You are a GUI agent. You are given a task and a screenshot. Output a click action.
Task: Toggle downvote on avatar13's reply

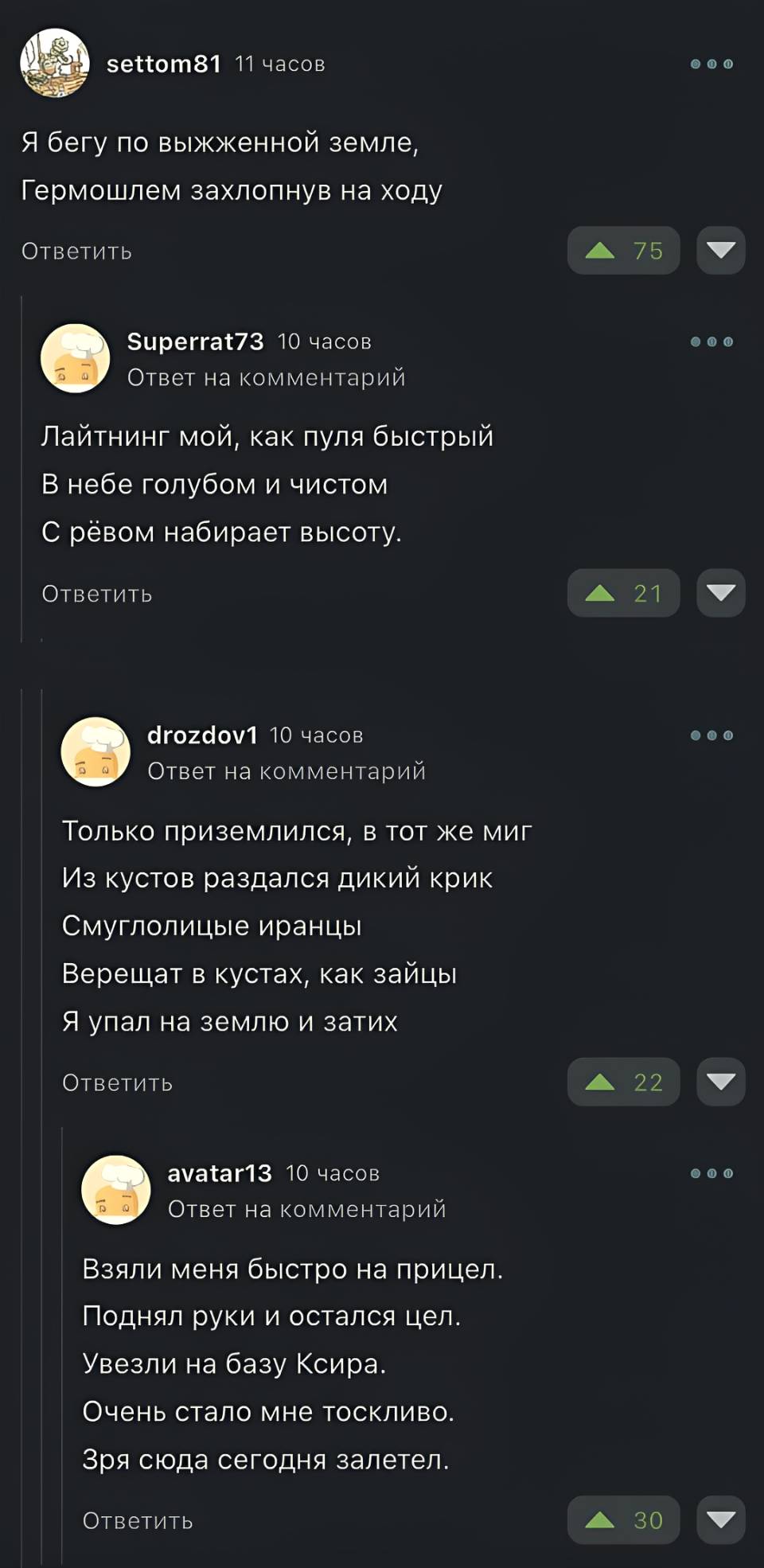tap(720, 1520)
